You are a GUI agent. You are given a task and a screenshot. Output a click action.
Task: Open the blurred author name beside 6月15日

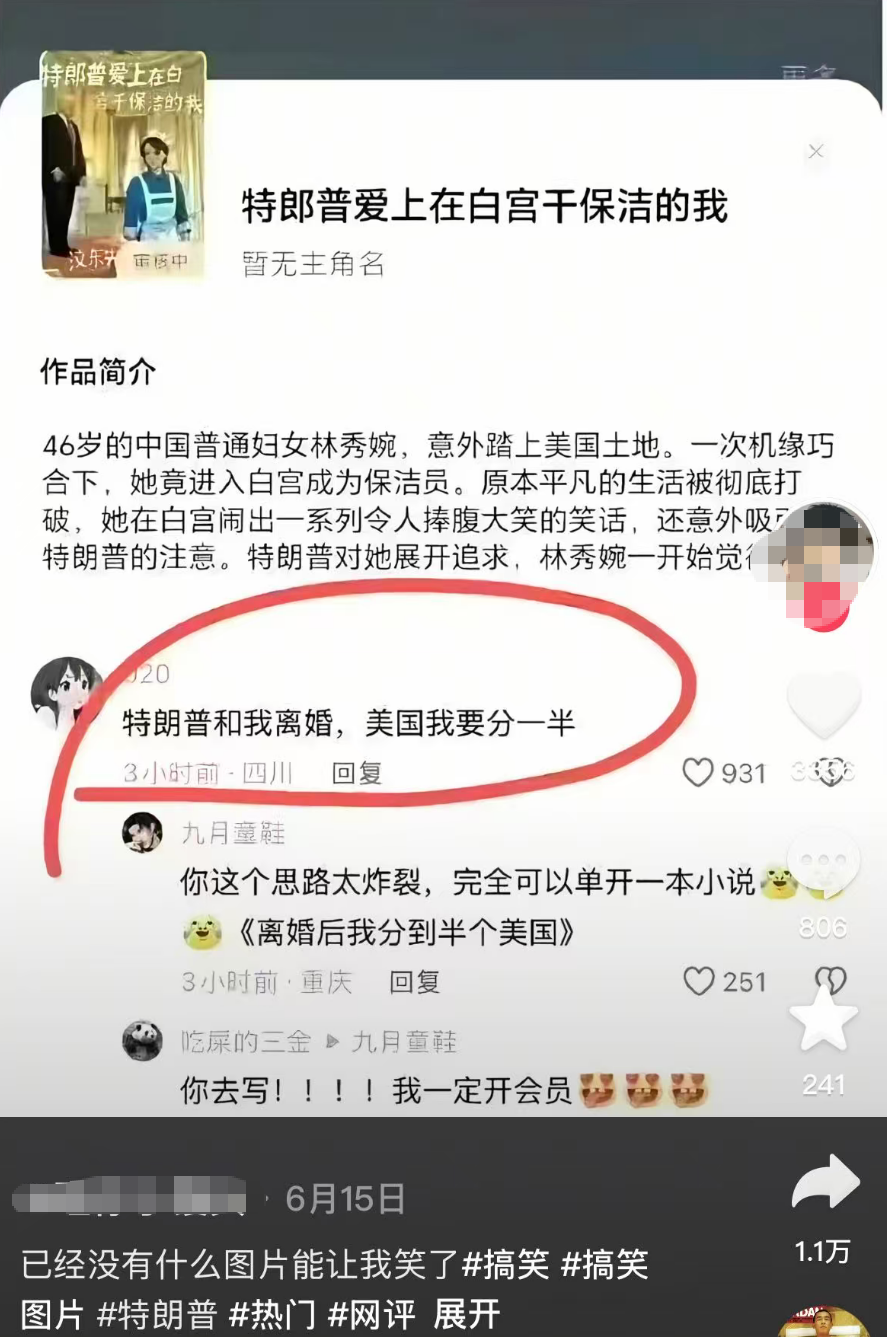[x=130, y=1197]
